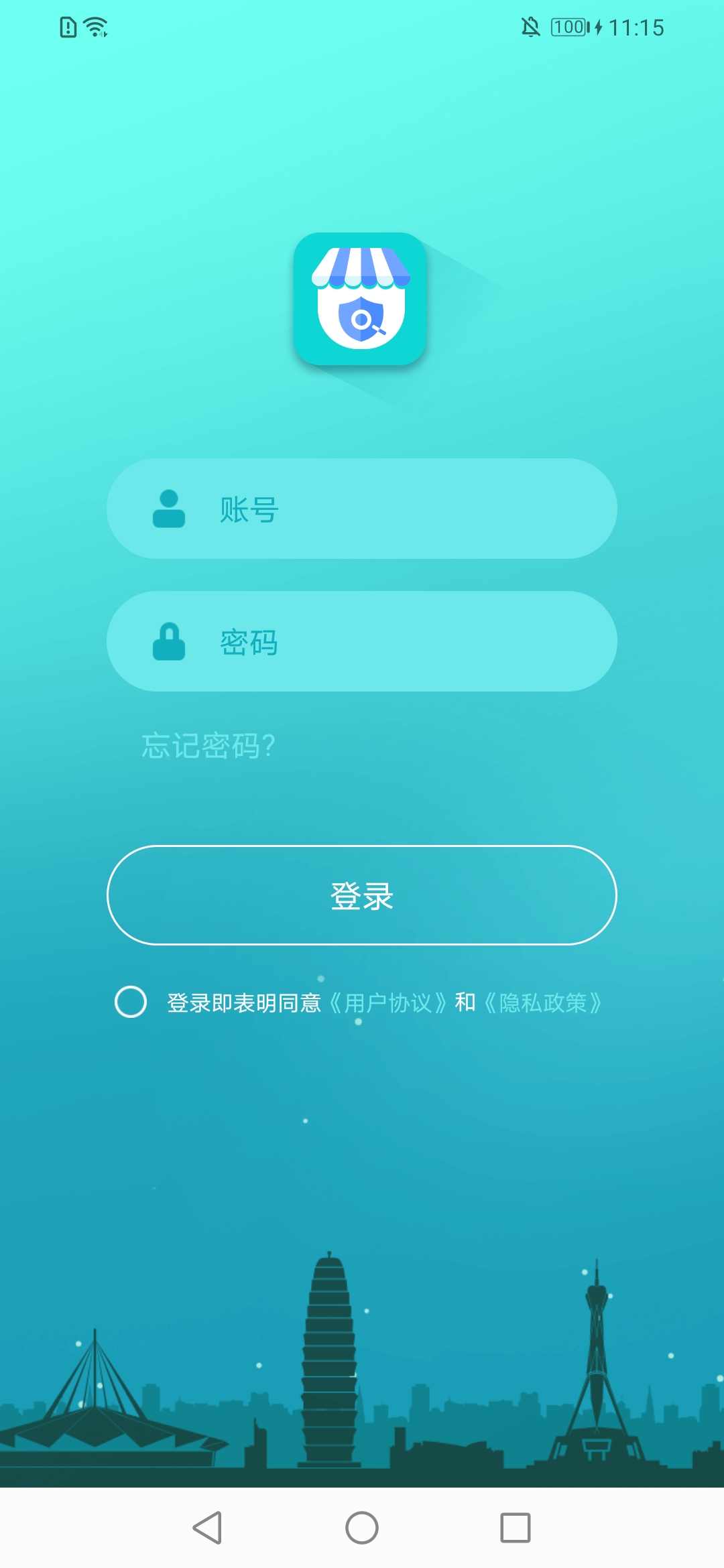Check the agreement consent circle
The width and height of the screenshot is (724, 1568).
[131, 1002]
